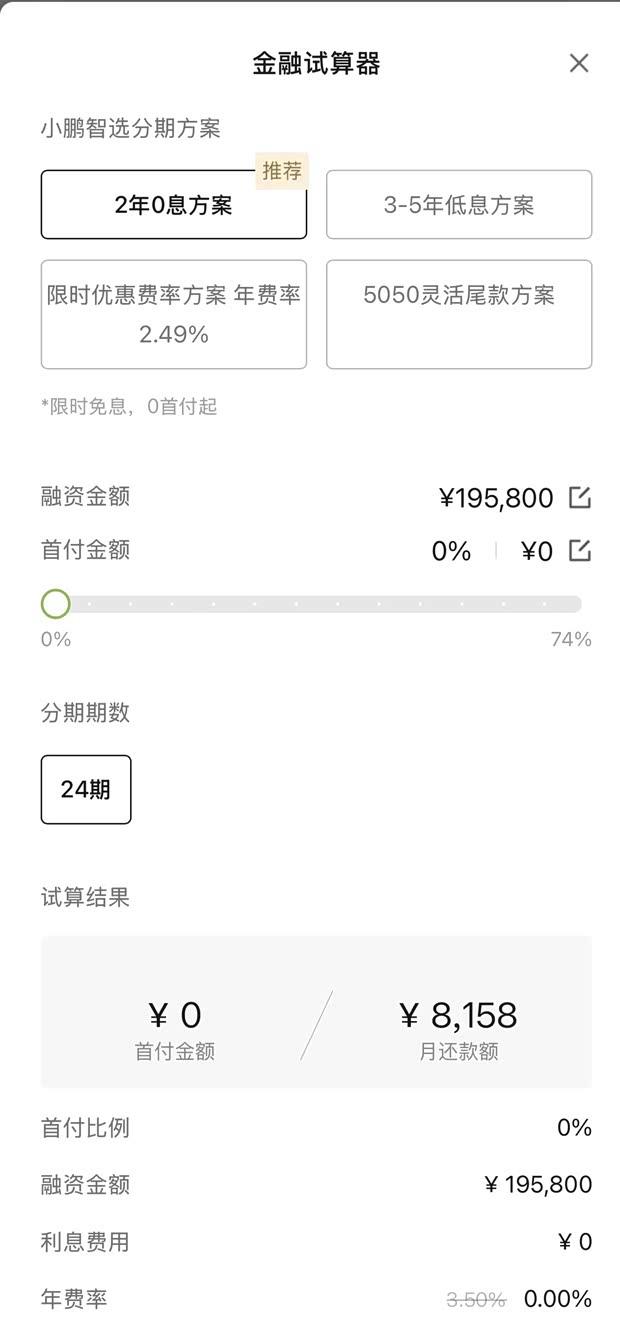Select the 5050灵活尾款方案 plan
Screen dimensions: 620x1331
459,315
